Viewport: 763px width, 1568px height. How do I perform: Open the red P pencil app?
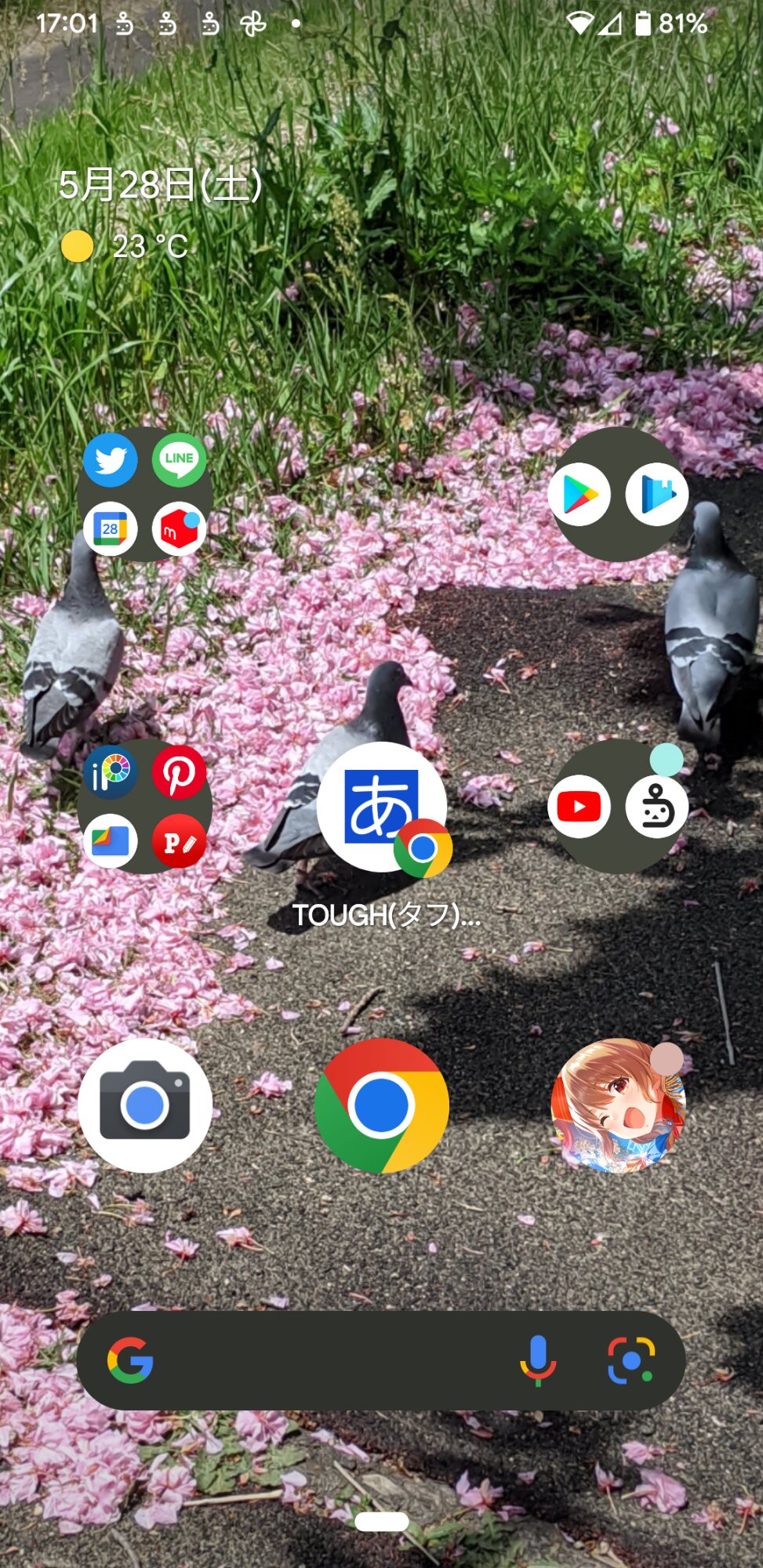(180, 842)
